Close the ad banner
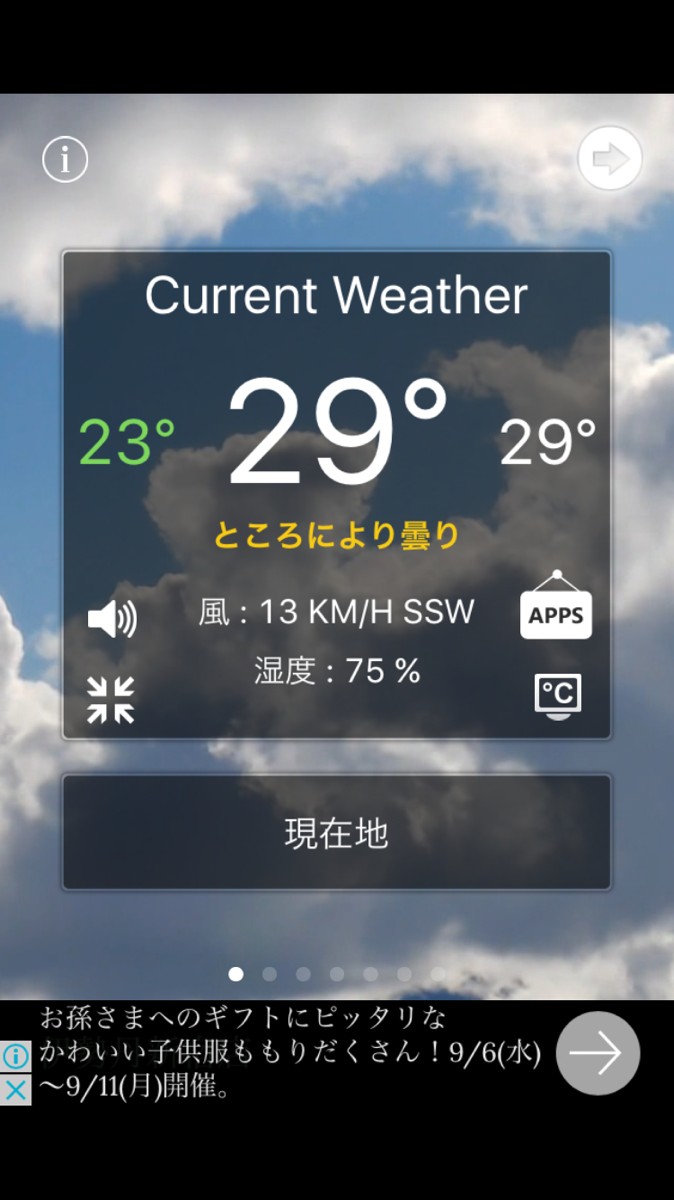674x1200 pixels. click(16, 1089)
